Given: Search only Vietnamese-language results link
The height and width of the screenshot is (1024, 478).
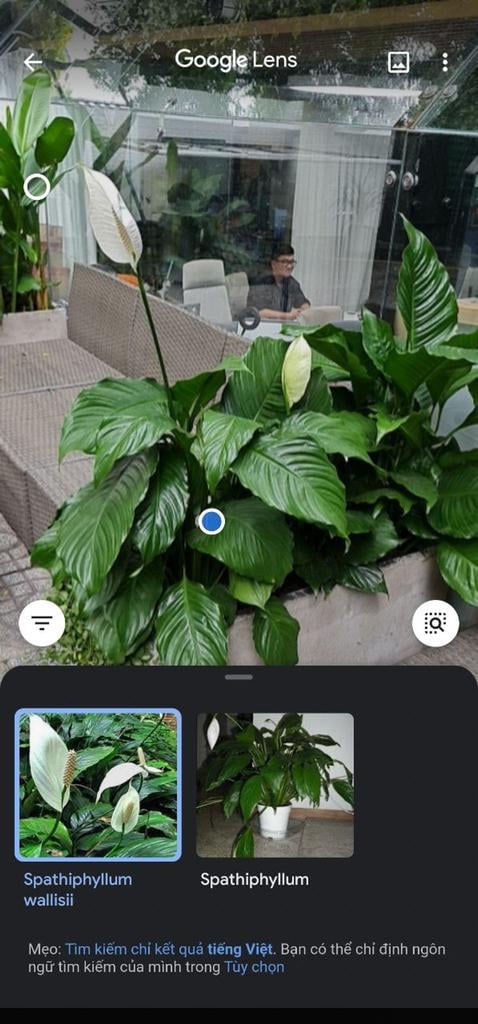Looking at the screenshot, I should pos(169,948).
